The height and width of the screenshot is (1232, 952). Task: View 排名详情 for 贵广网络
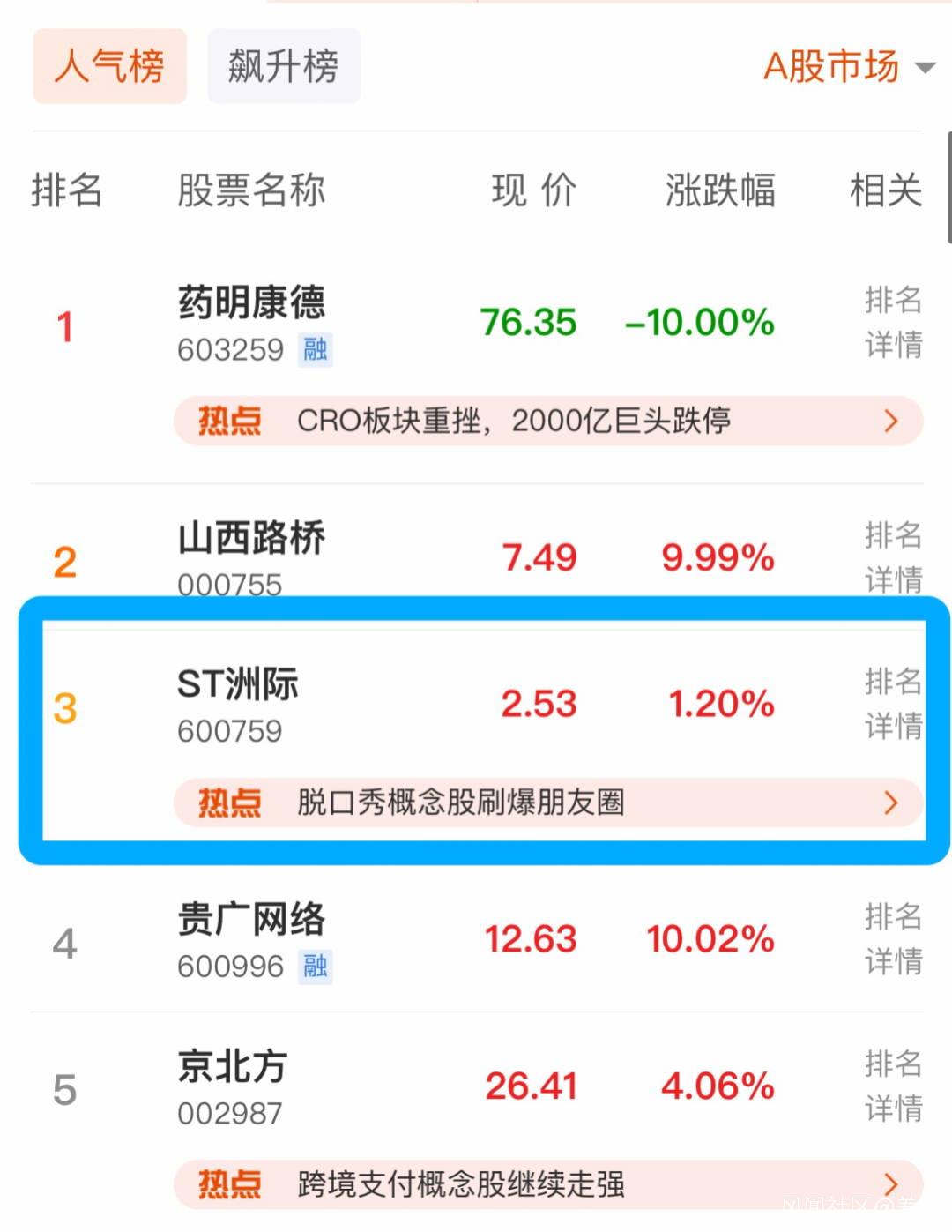tap(892, 940)
